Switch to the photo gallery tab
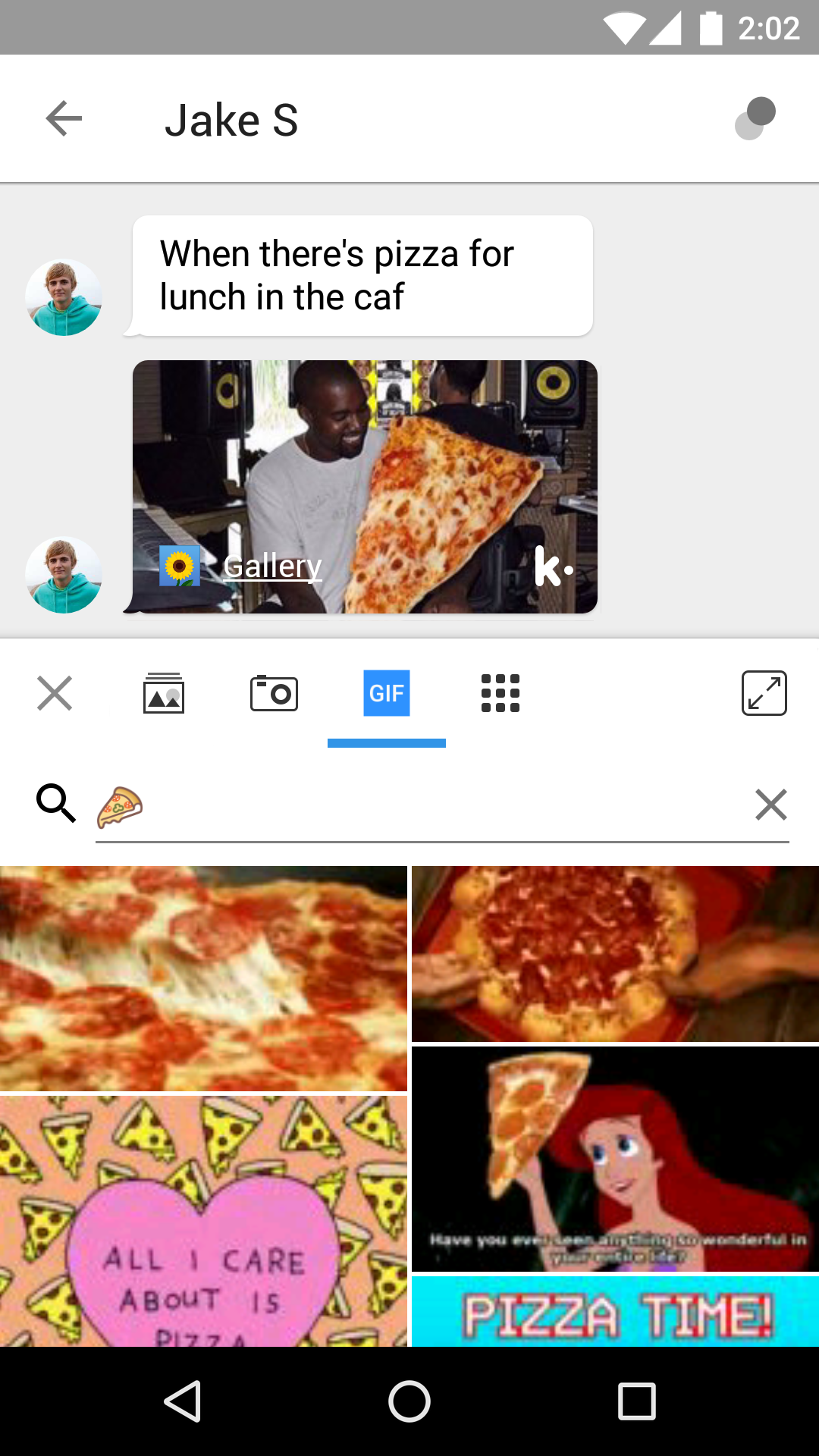Image resolution: width=819 pixels, height=1456 pixels. pyautogui.click(x=164, y=693)
